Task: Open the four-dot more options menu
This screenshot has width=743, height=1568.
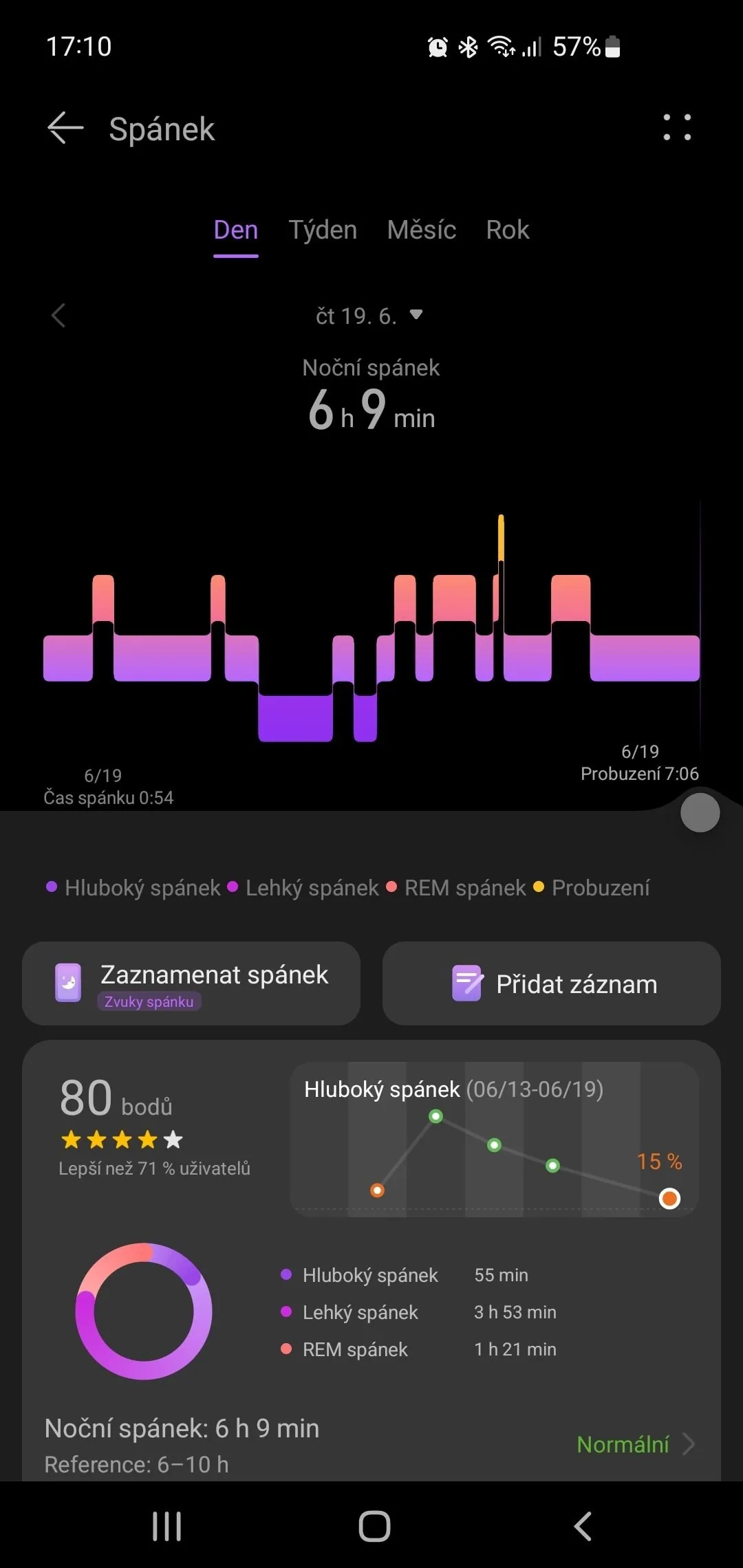Action: pos(677,128)
